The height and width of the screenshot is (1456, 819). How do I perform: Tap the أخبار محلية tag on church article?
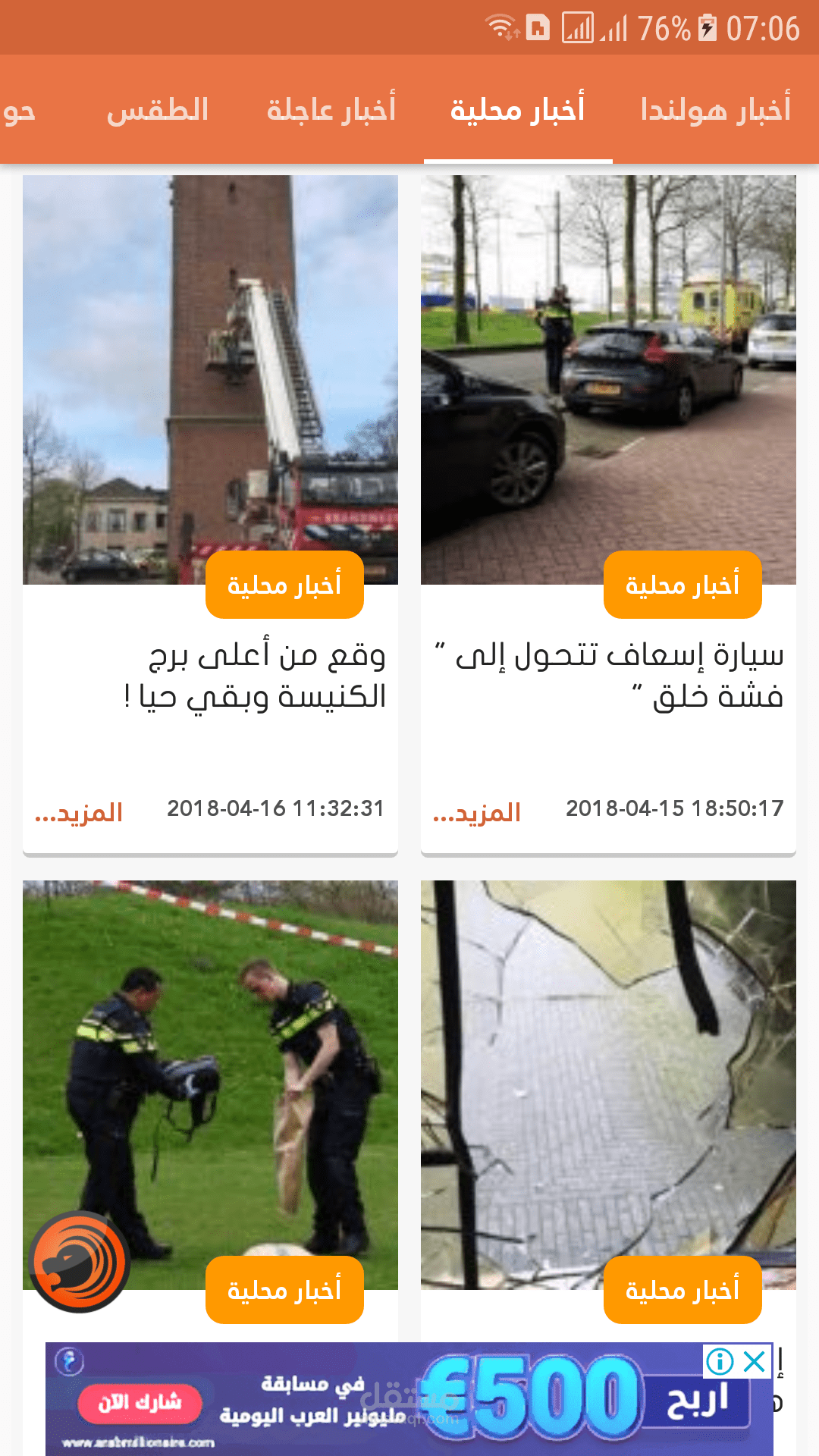(x=284, y=584)
